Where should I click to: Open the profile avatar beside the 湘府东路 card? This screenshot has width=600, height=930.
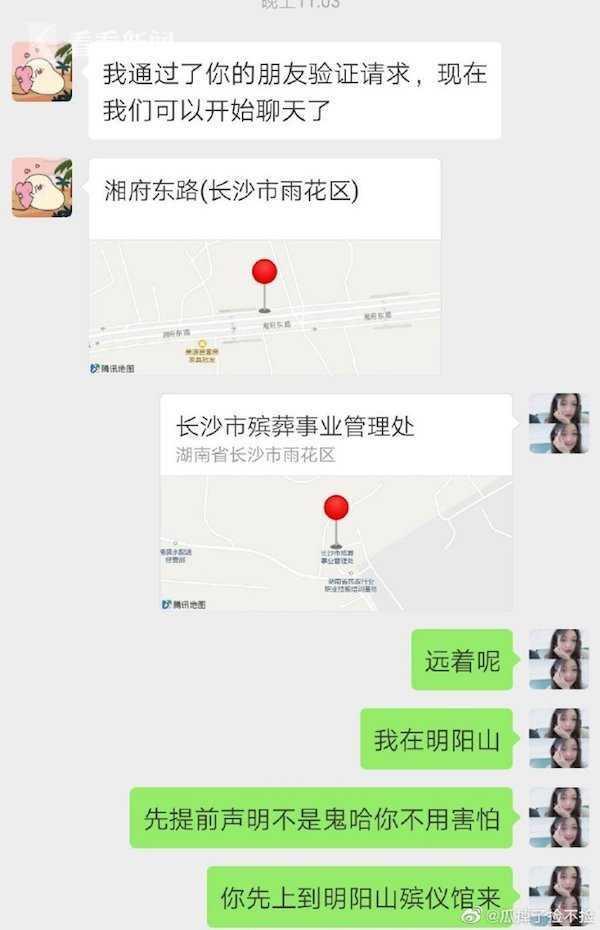click(x=42, y=188)
